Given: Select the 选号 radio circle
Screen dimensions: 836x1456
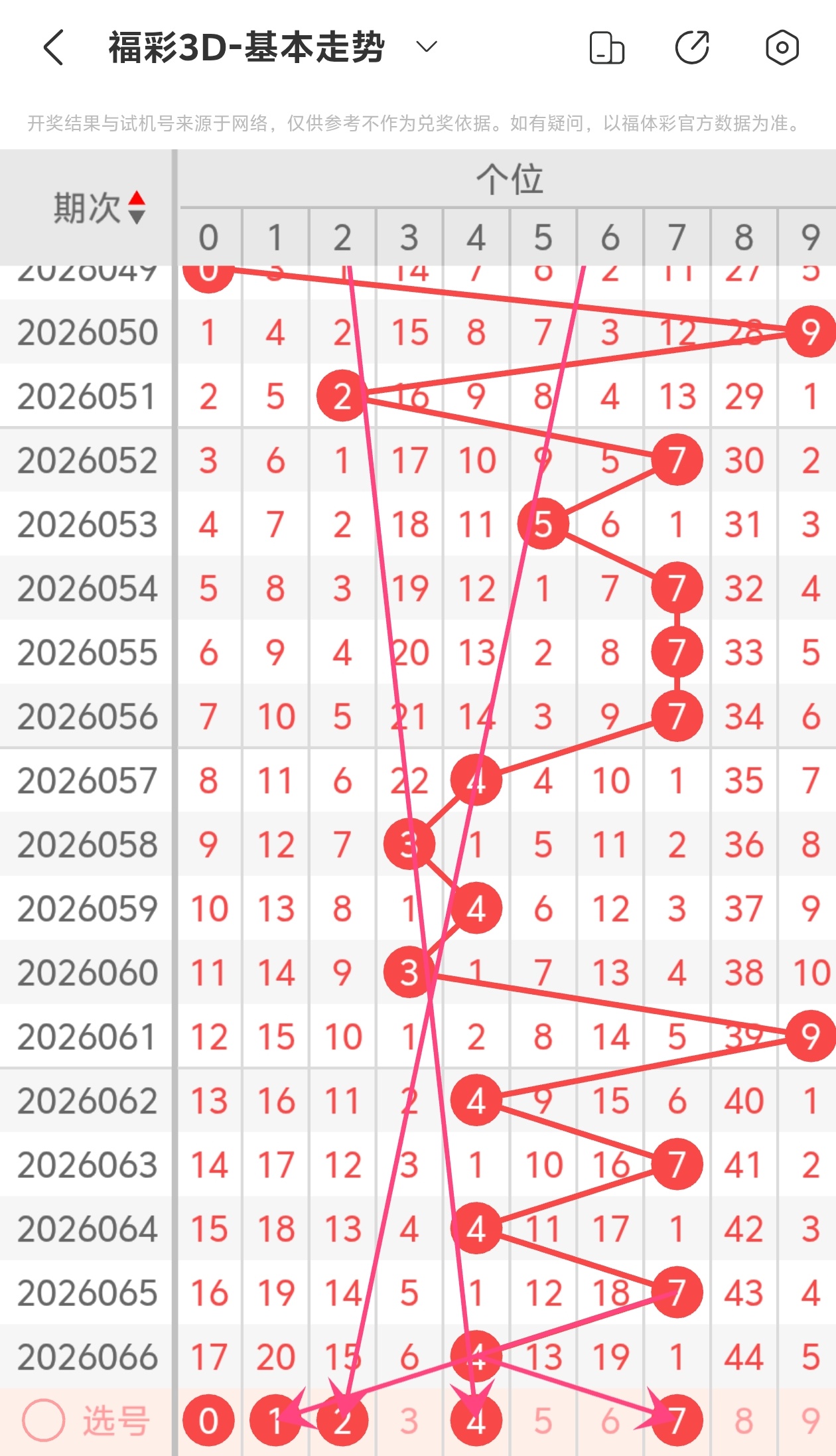Looking at the screenshot, I should point(43,1421).
